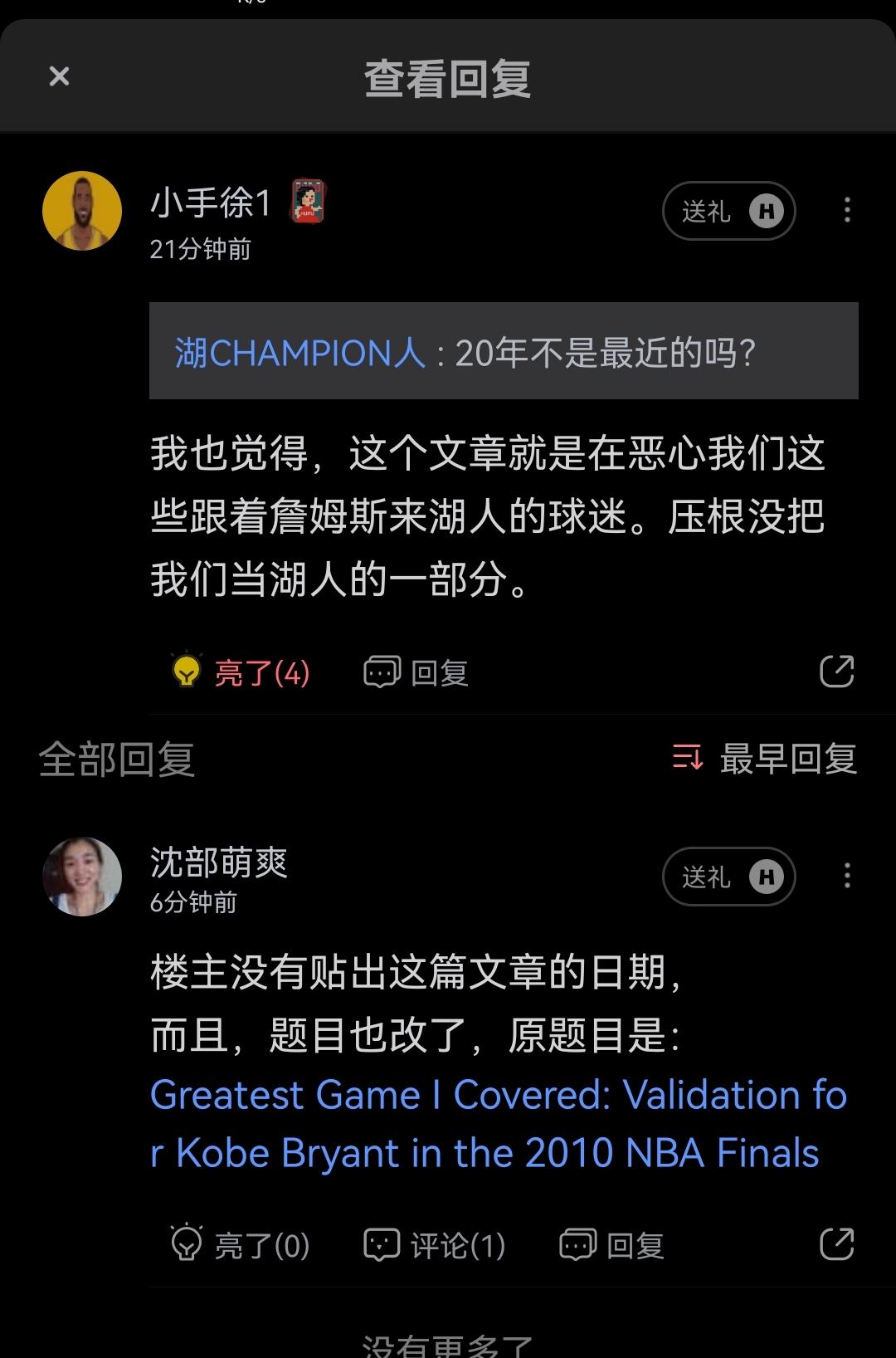This screenshot has height=1358, width=896.
Task: Click the sort icon next to 最早回复
Action: 688,758
